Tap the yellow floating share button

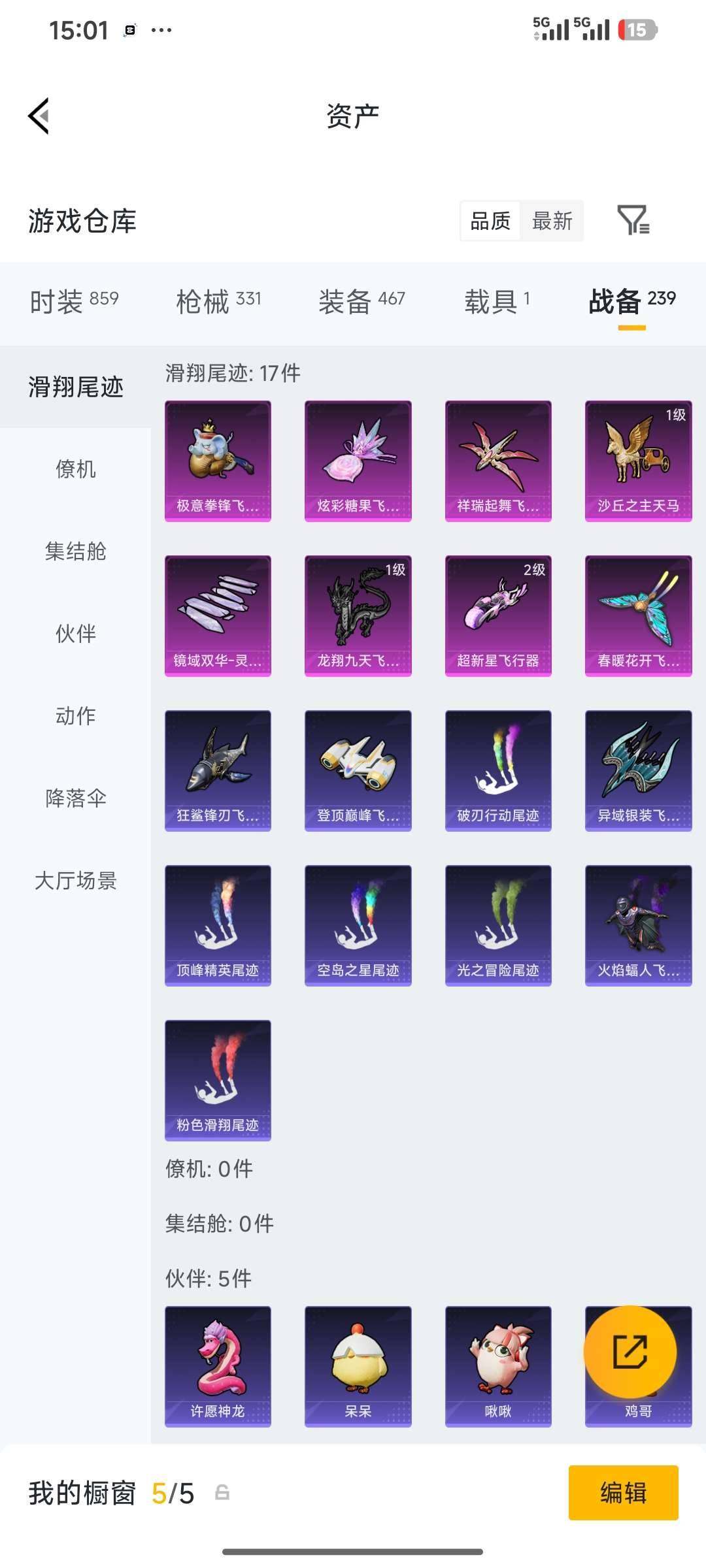630,1351
